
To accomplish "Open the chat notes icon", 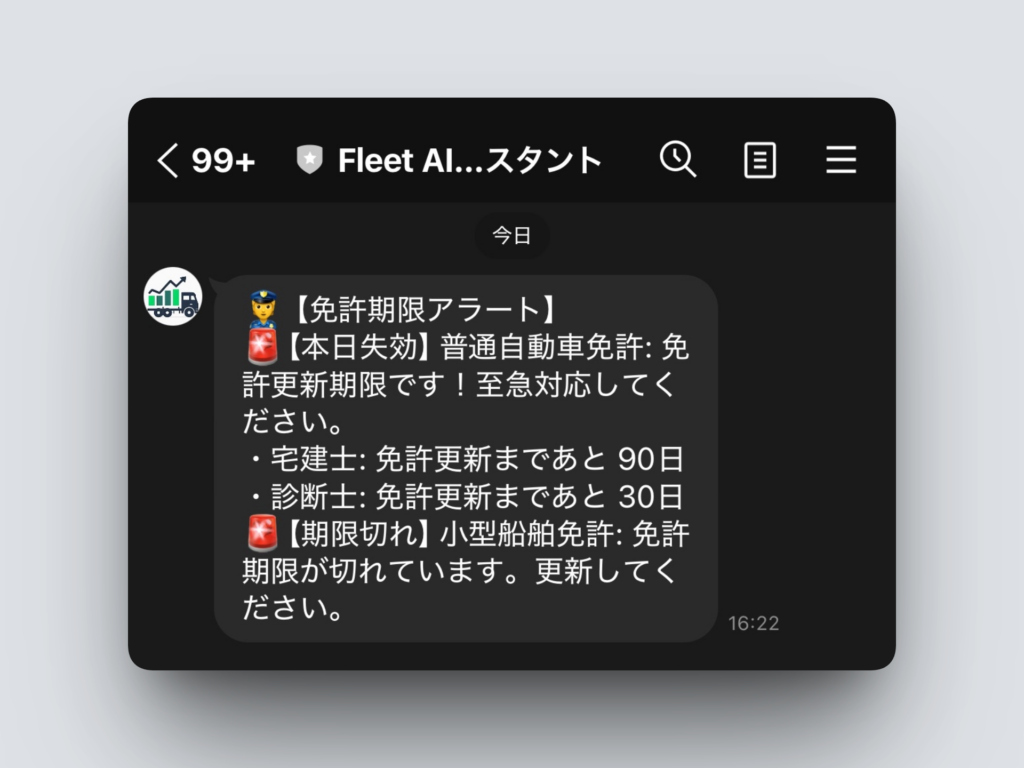I will (760, 160).
